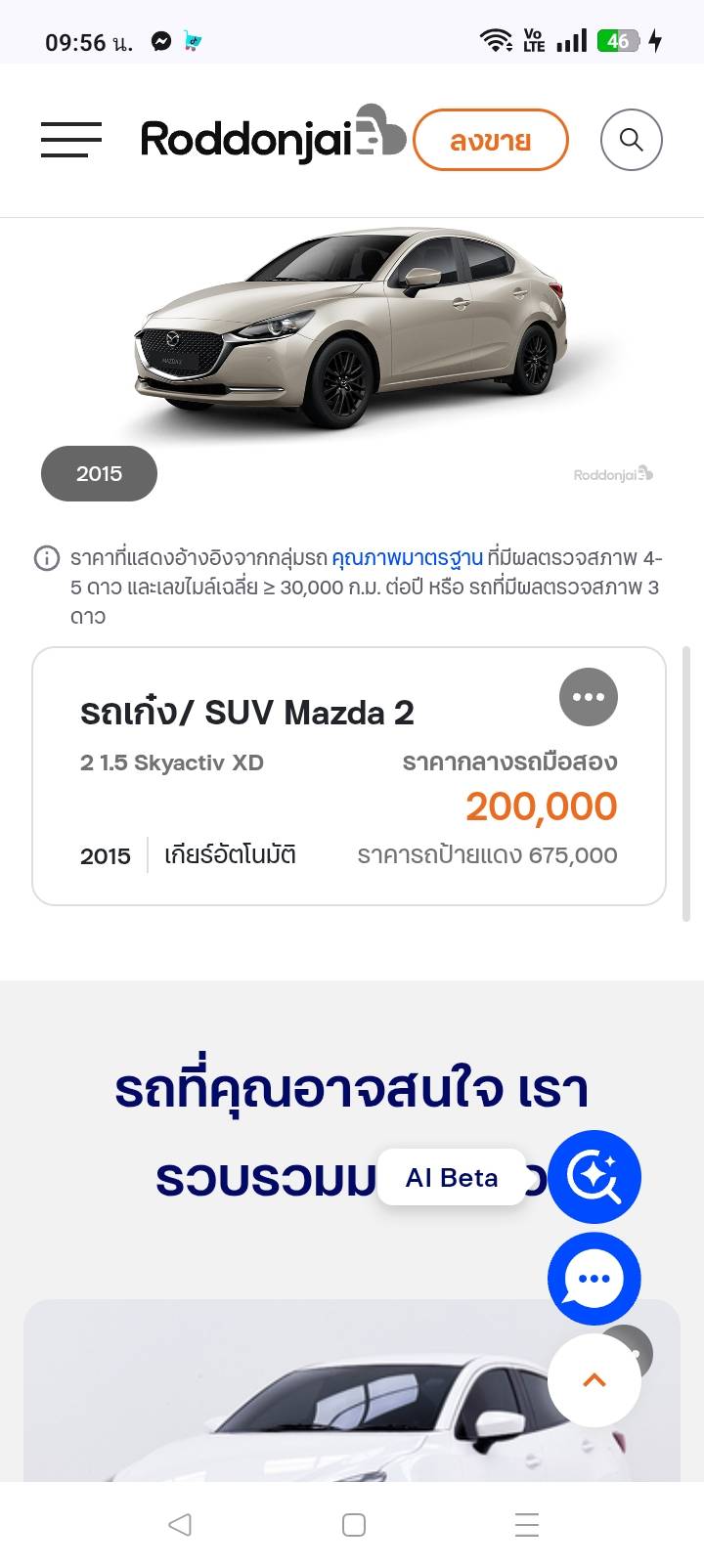Open the hamburger navigation menu
Viewport: 704px width, 1568px height.
(71, 140)
